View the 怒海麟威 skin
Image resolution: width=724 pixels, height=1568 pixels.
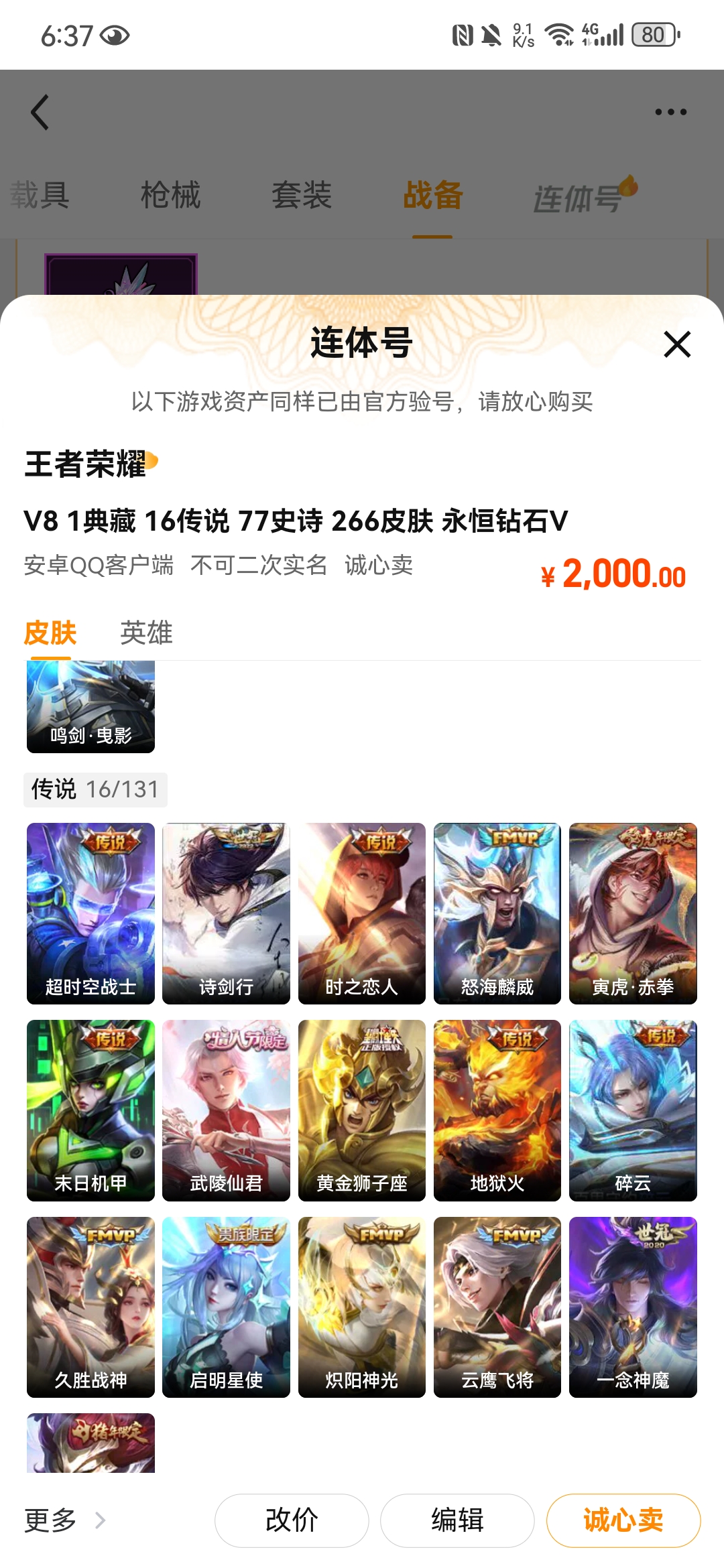(497, 913)
